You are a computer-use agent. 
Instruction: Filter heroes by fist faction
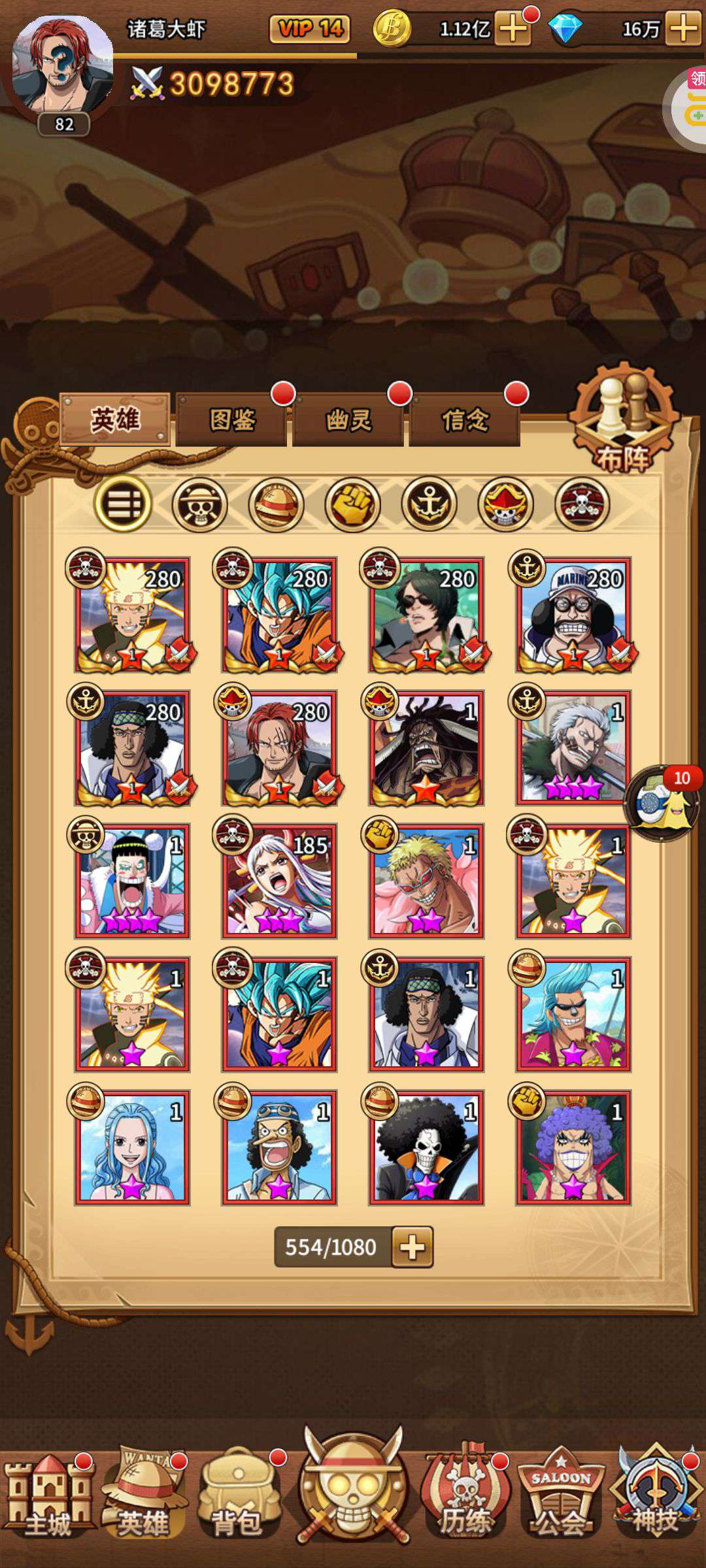tap(353, 504)
